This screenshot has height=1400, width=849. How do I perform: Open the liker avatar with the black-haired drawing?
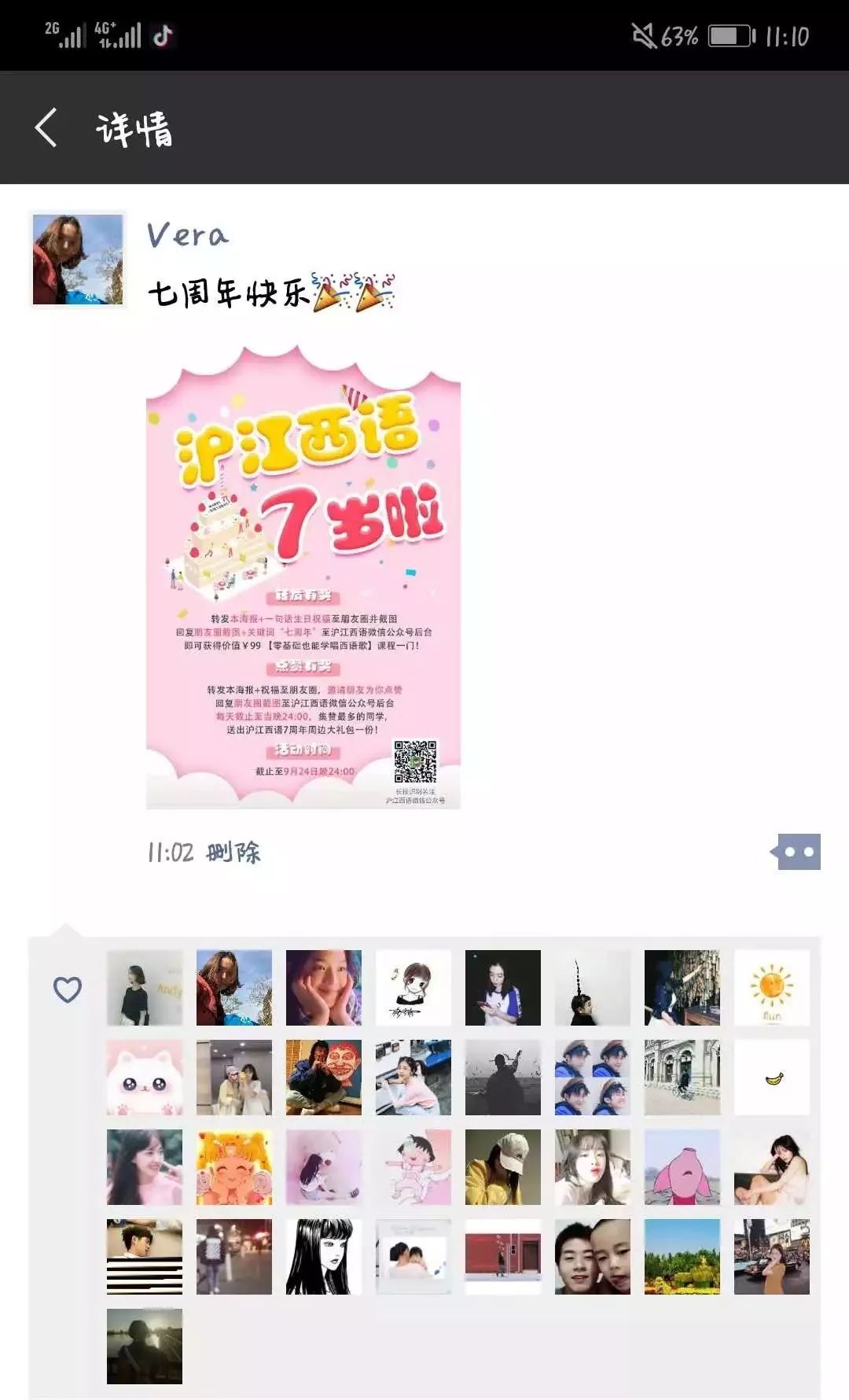click(324, 1257)
